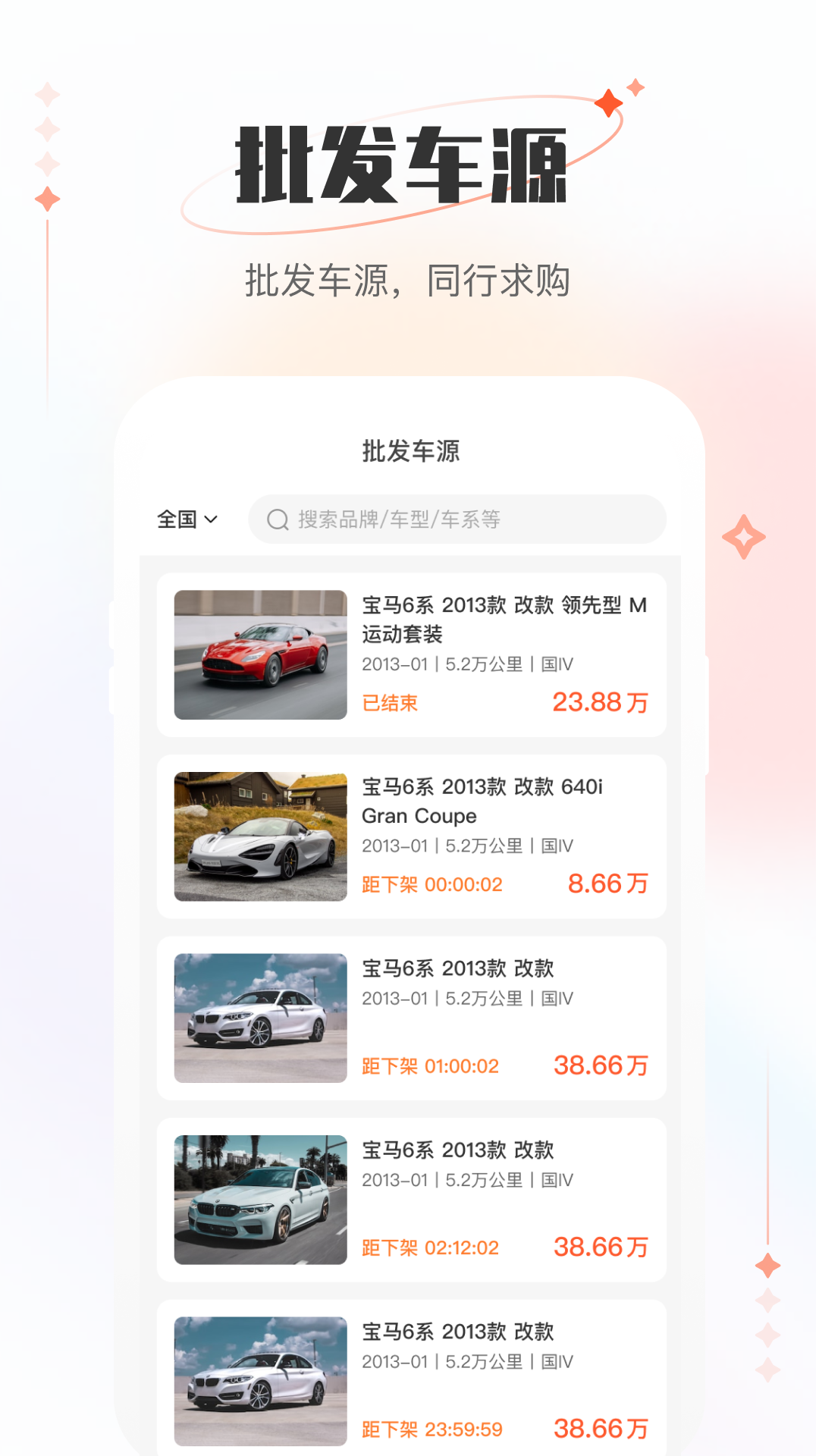The width and height of the screenshot is (819, 1456).
Task: Click the 38.66万 price on the third car
Action: tap(600, 1065)
